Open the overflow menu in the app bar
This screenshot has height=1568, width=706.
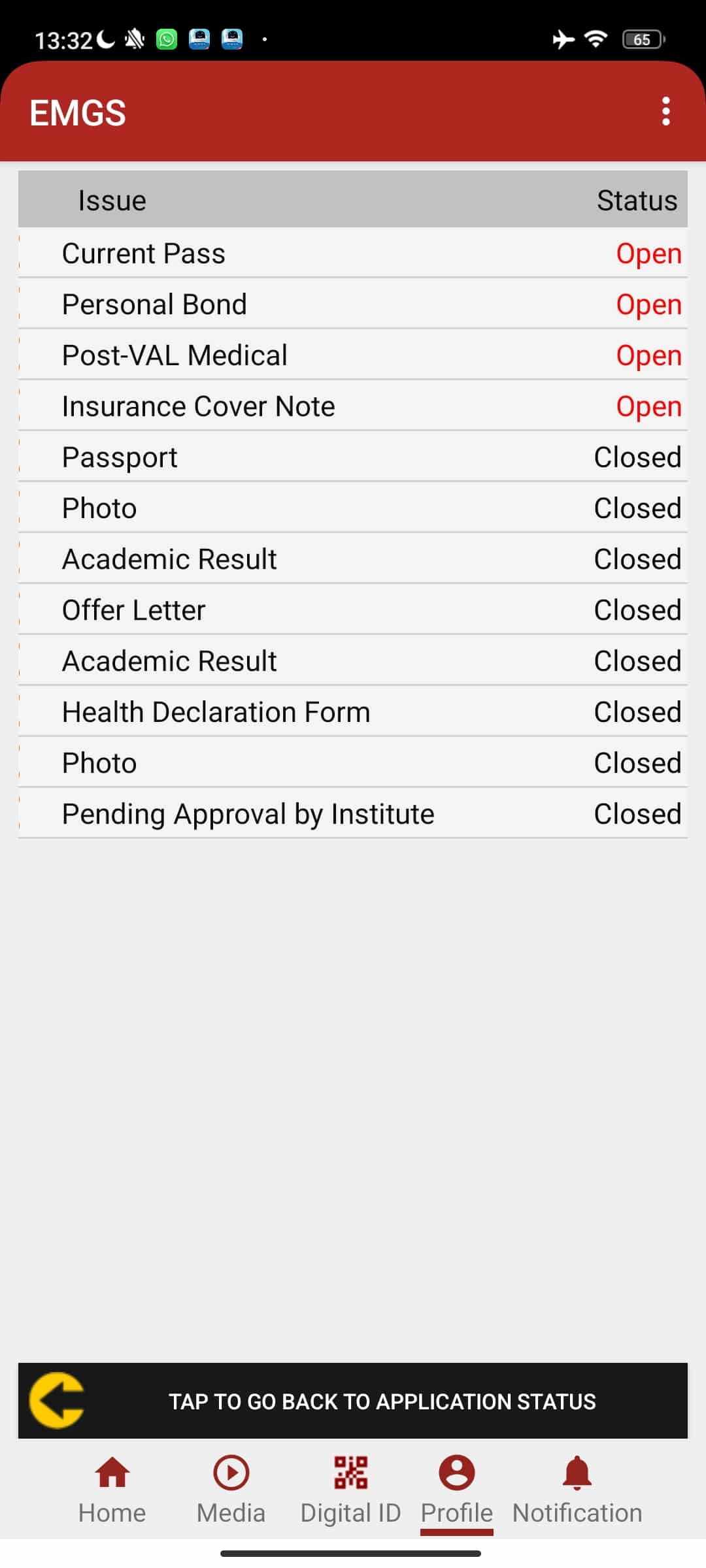coord(665,112)
